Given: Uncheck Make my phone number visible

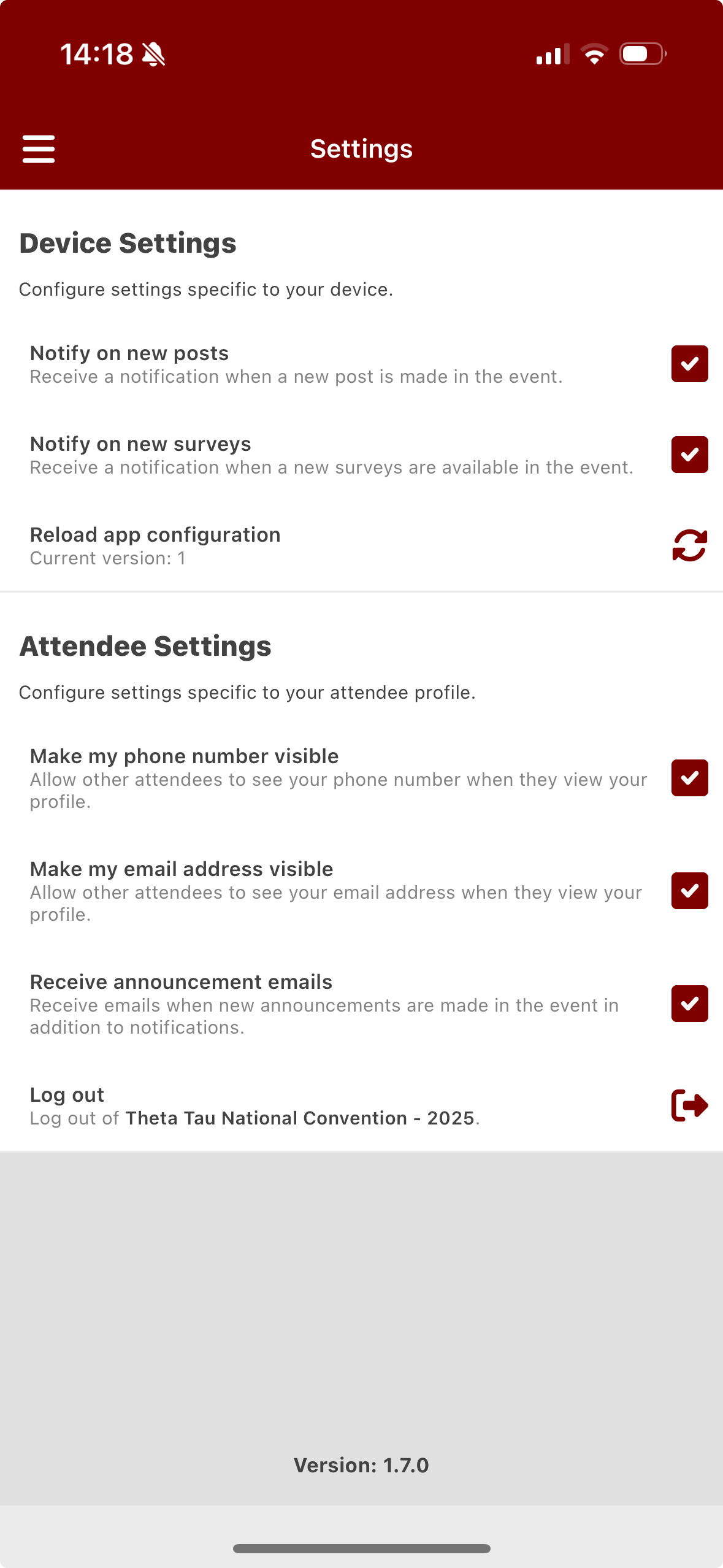Looking at the screenshot, I should point(689,778).
